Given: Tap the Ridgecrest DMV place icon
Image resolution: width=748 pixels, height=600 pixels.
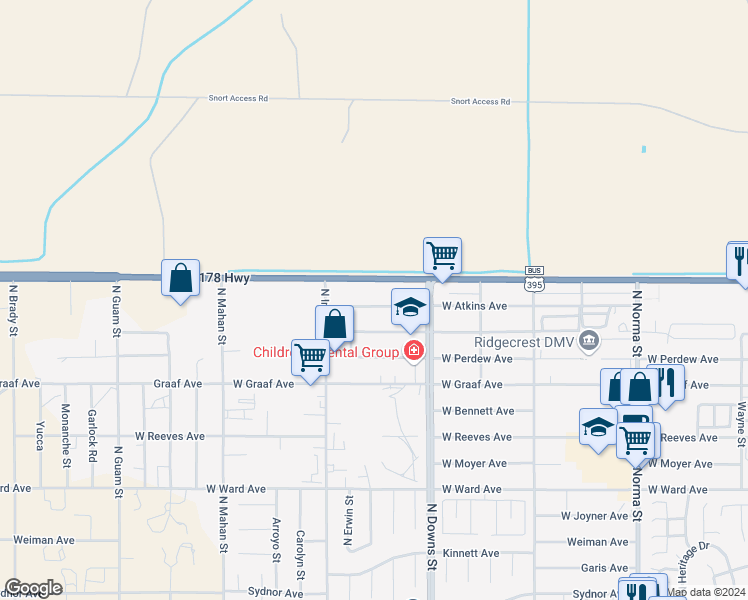Looking at the screenshot, I should point(589,341).
